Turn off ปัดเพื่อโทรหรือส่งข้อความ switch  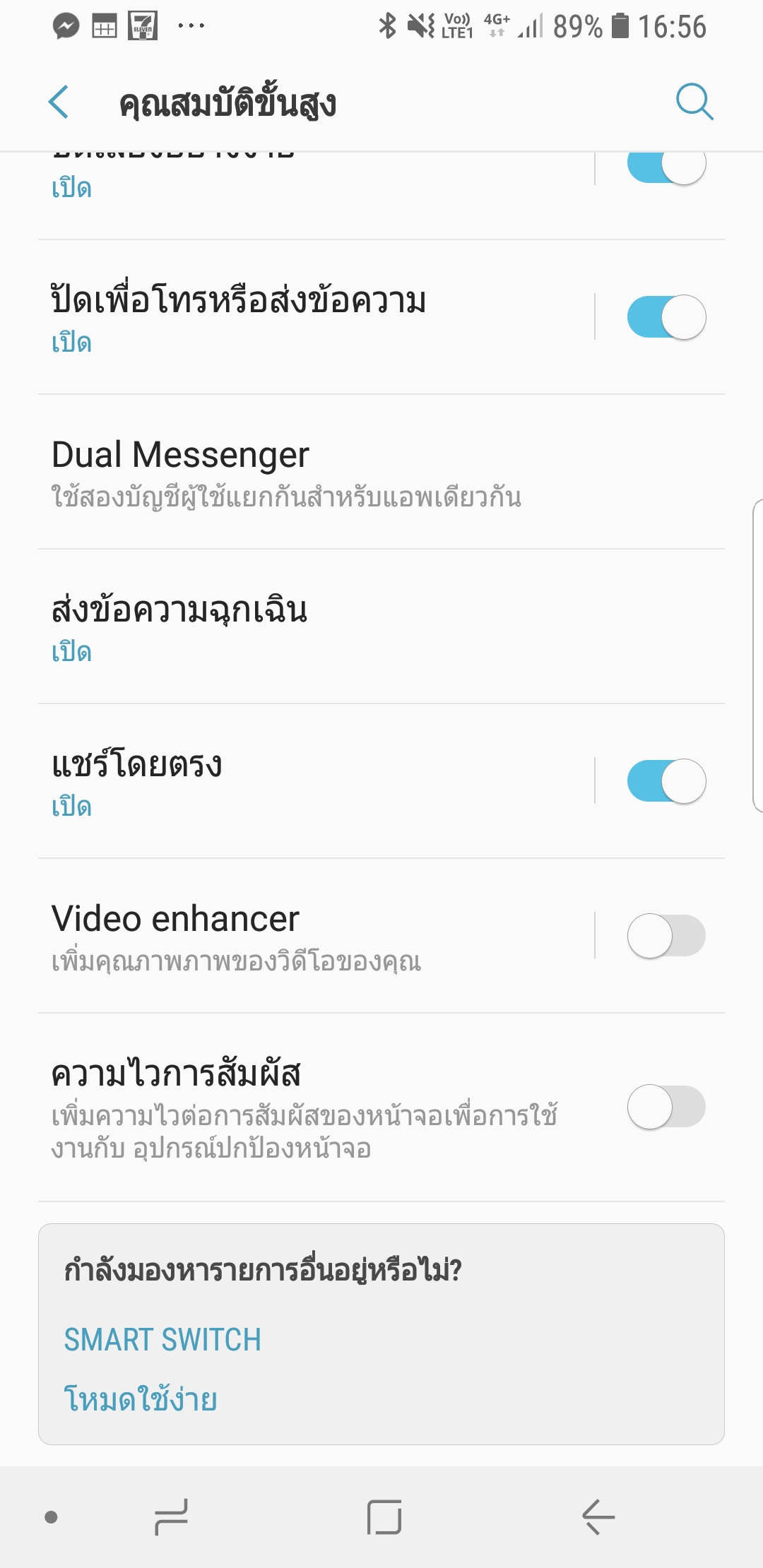[x=666, y=317]
